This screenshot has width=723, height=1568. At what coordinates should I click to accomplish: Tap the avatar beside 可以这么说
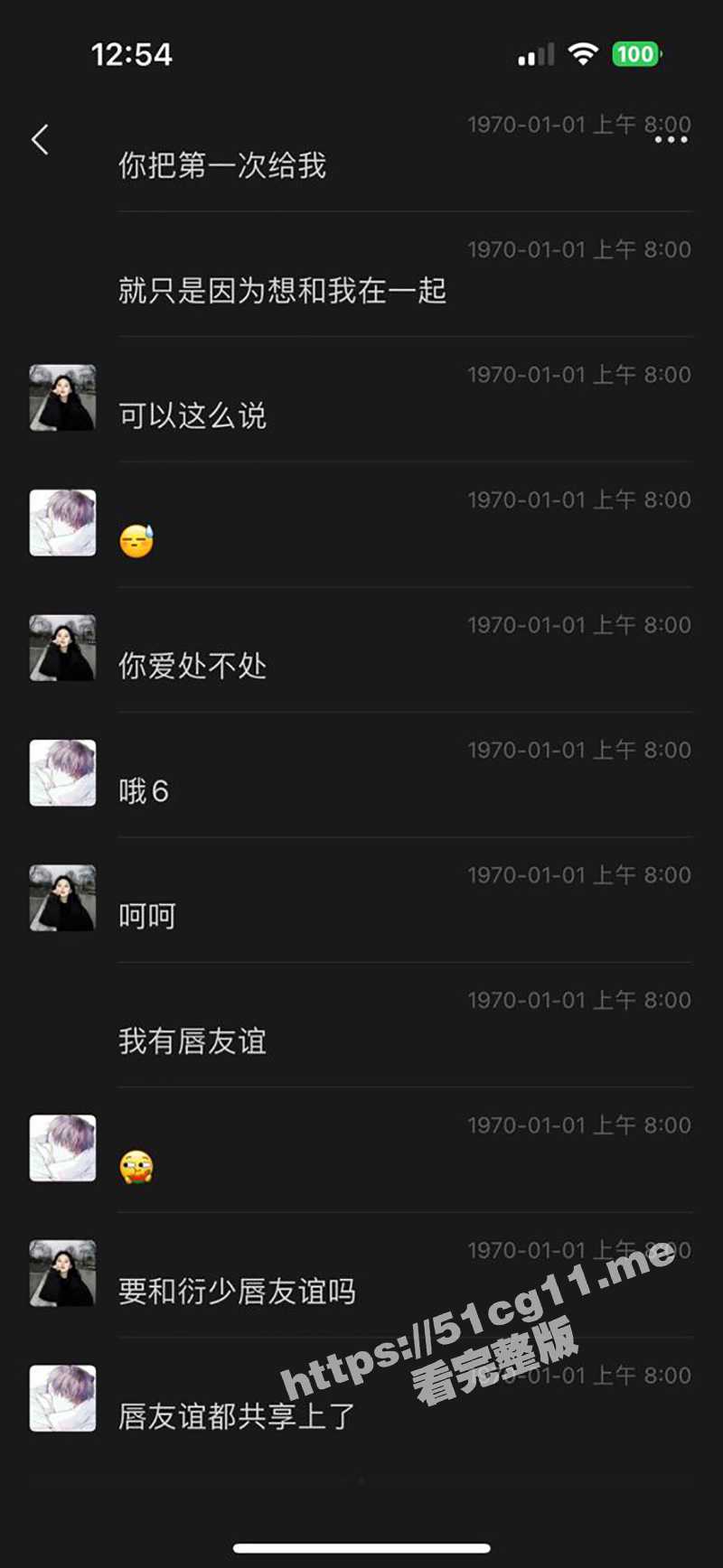pos(62,397)
